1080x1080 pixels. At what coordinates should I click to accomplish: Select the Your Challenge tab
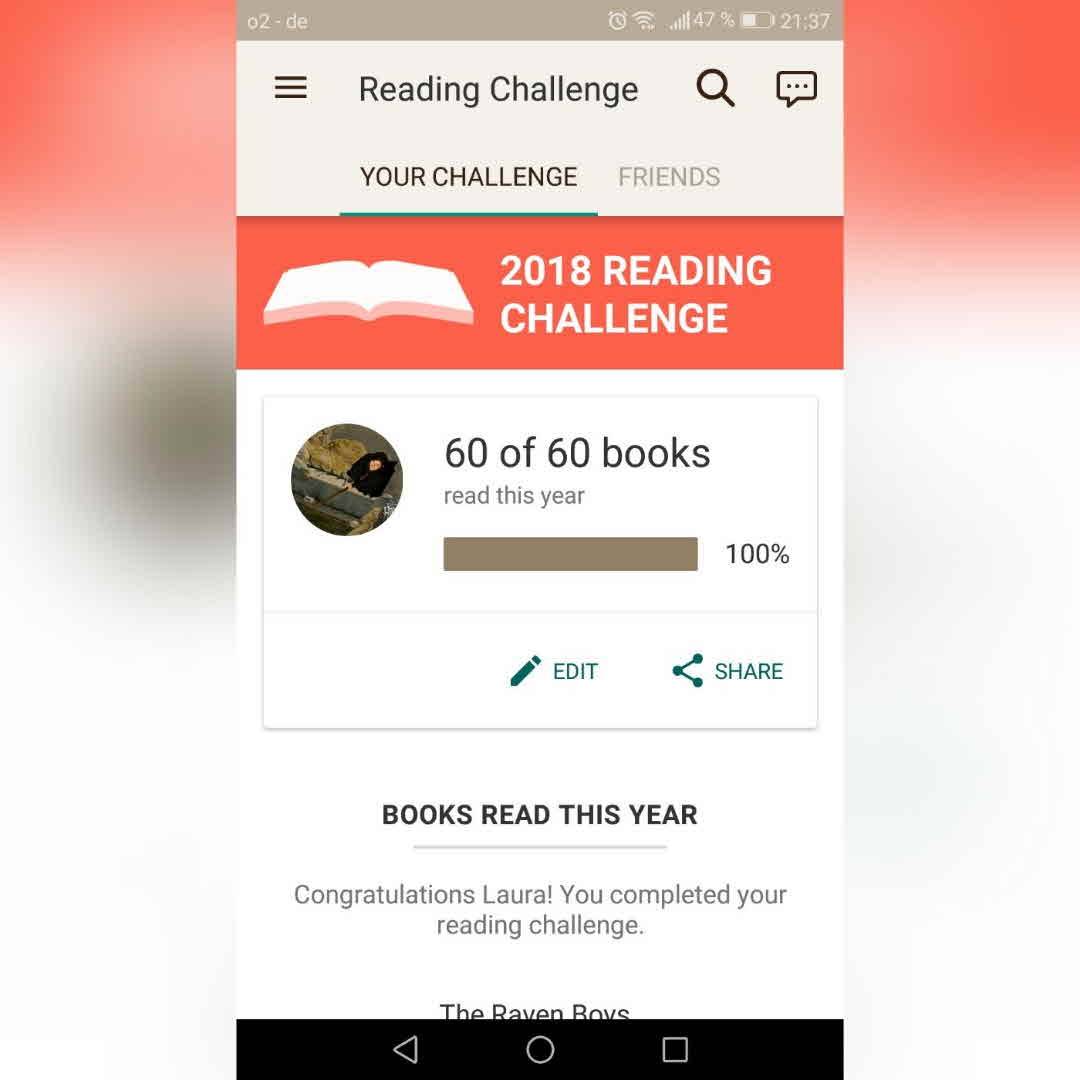(468, 177)
